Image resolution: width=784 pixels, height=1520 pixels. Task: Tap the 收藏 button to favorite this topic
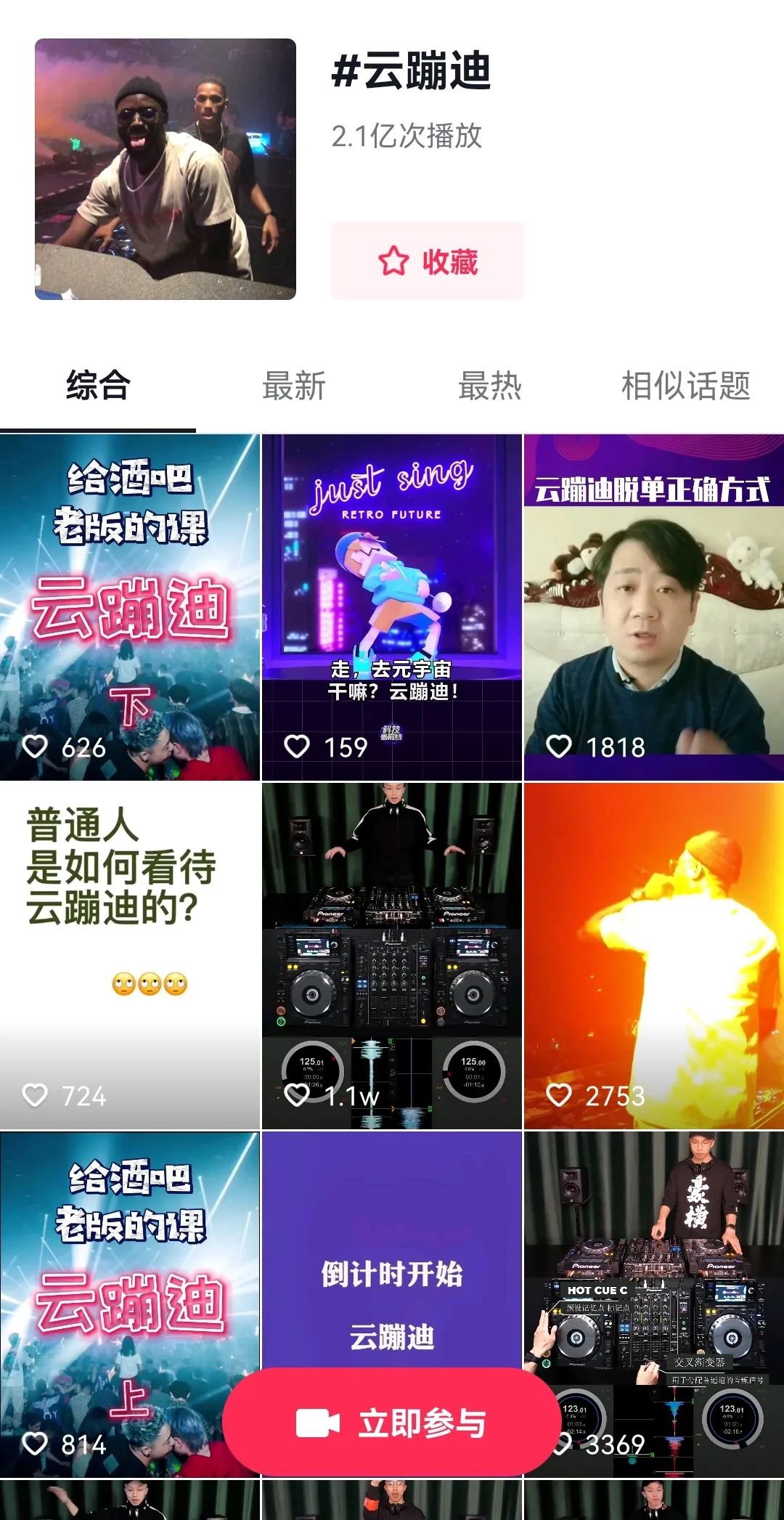[427, 261]
